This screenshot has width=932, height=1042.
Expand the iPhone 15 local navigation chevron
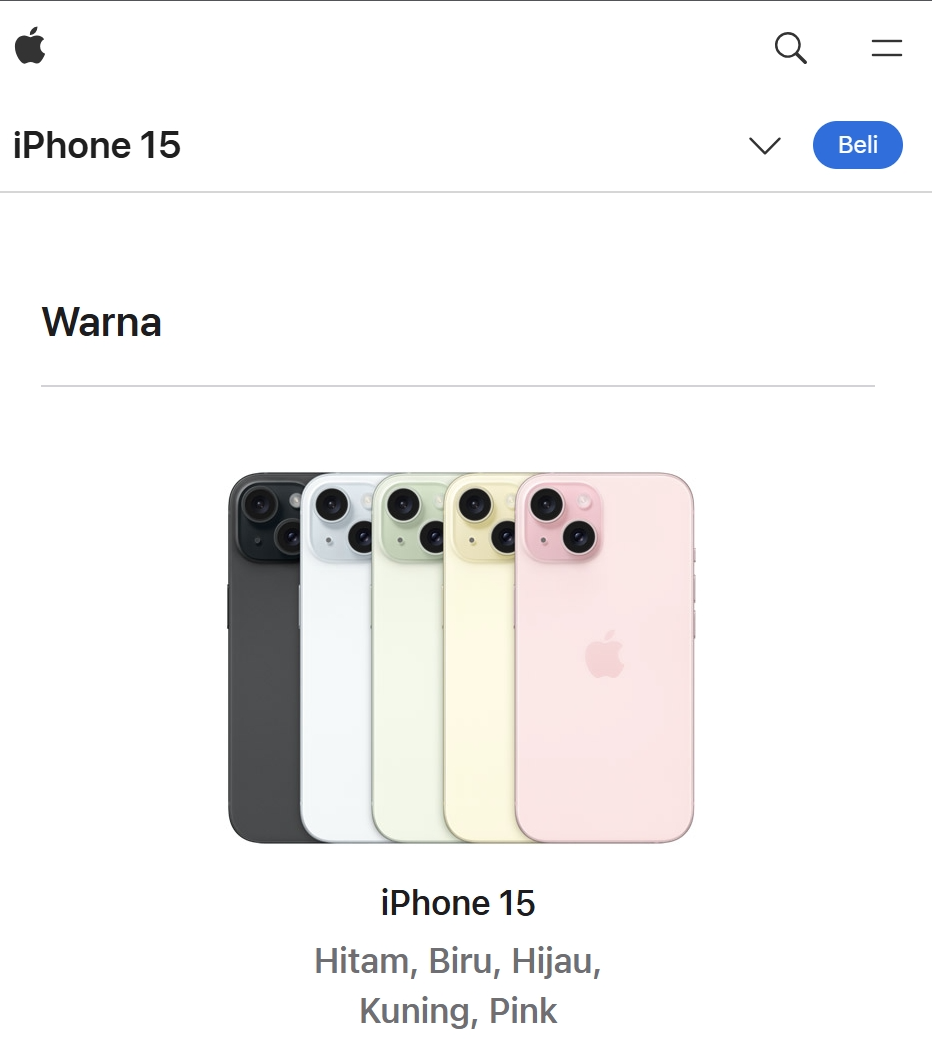[x=764, y=146]
